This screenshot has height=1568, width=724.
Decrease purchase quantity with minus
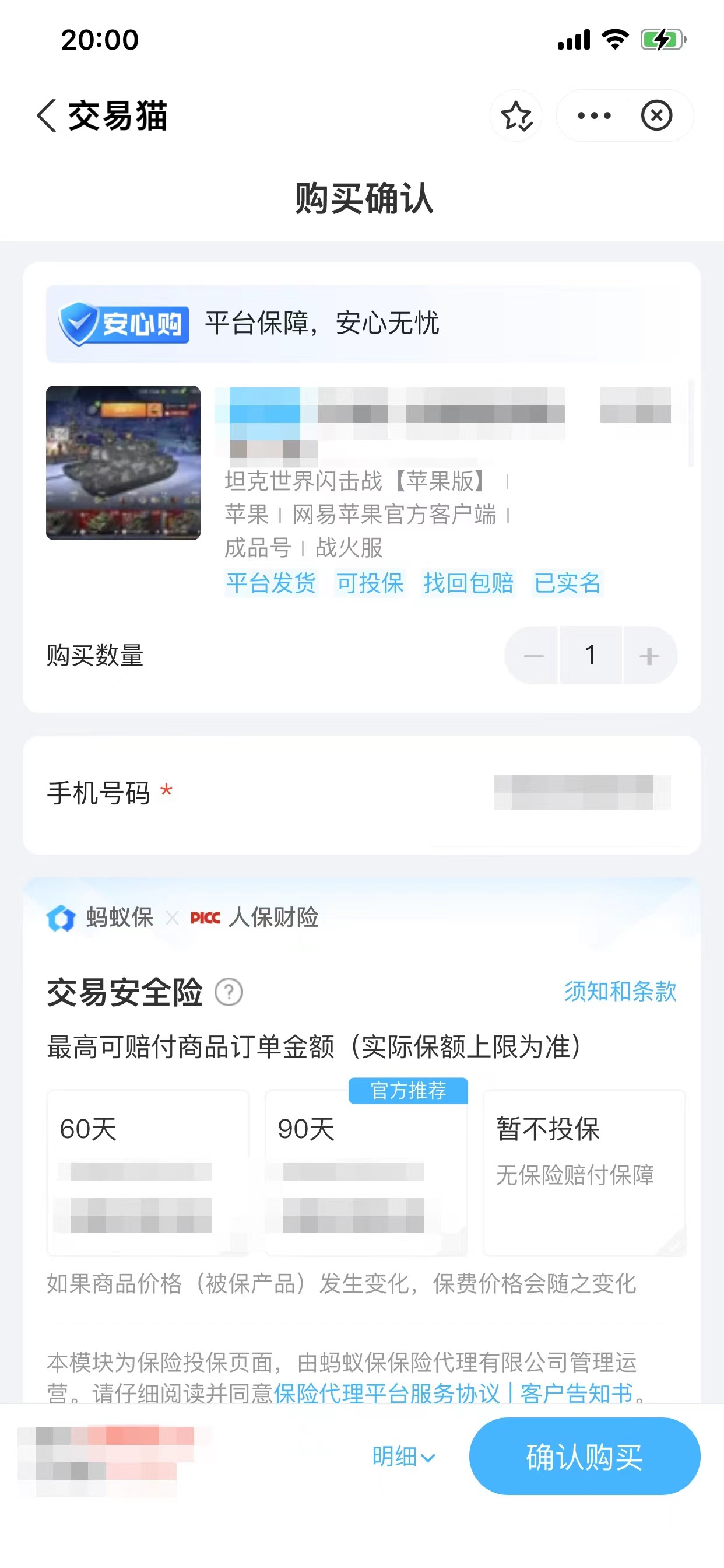point(533,656)
